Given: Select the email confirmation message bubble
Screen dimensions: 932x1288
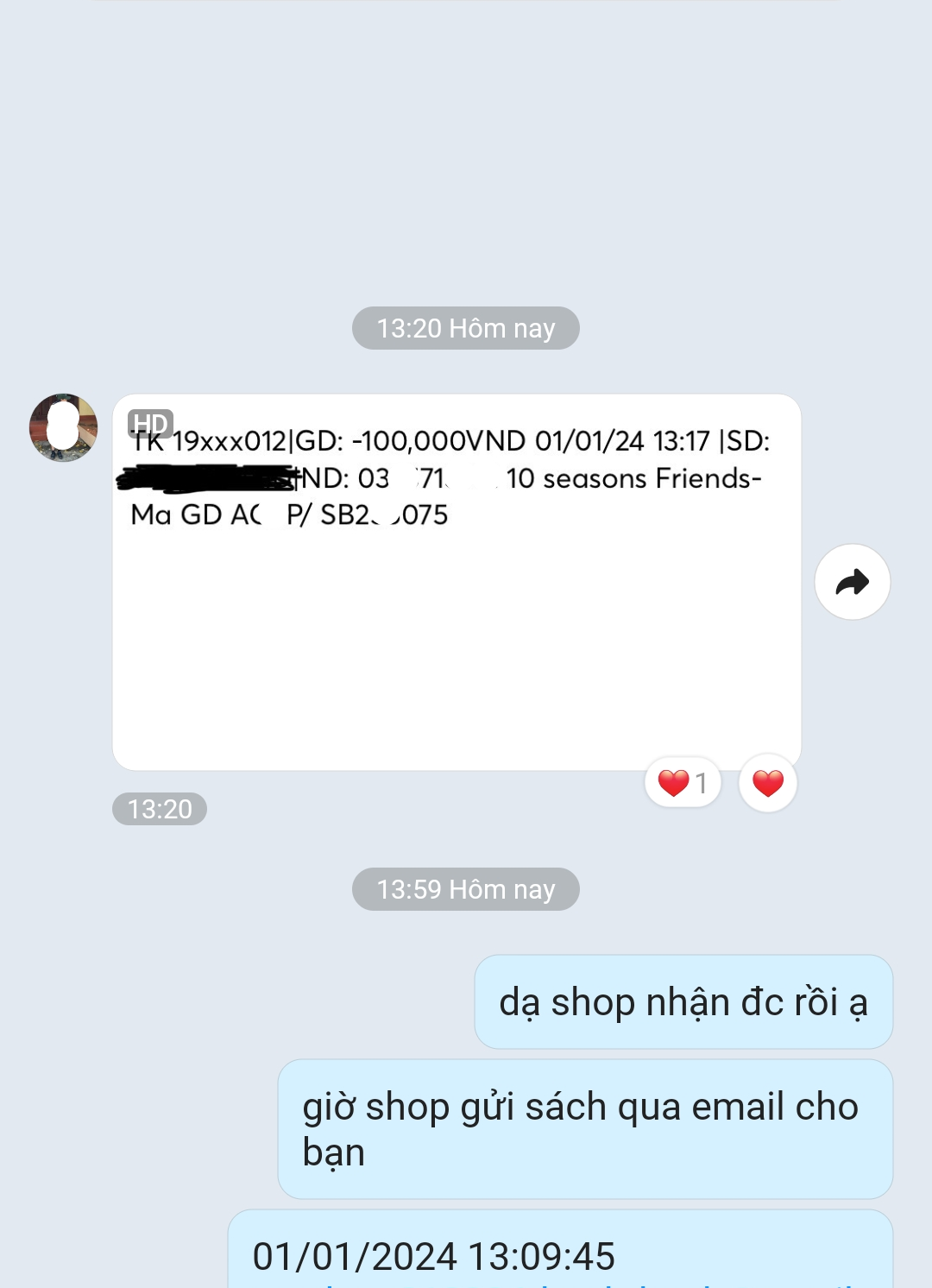Looking at the screenshot, I should 584,1127.
